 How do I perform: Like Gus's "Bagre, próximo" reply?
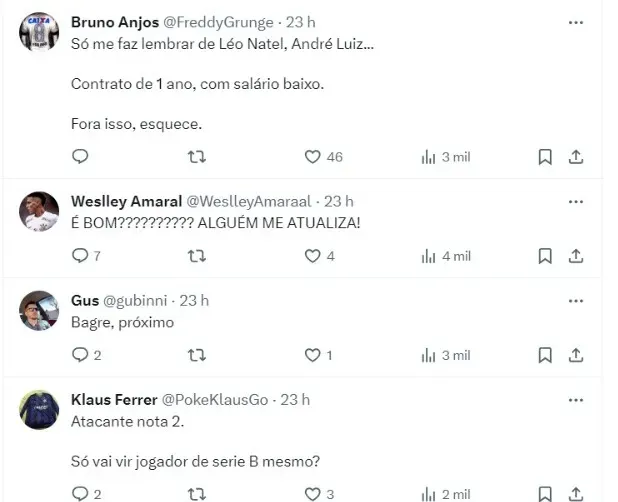(312, 355)
